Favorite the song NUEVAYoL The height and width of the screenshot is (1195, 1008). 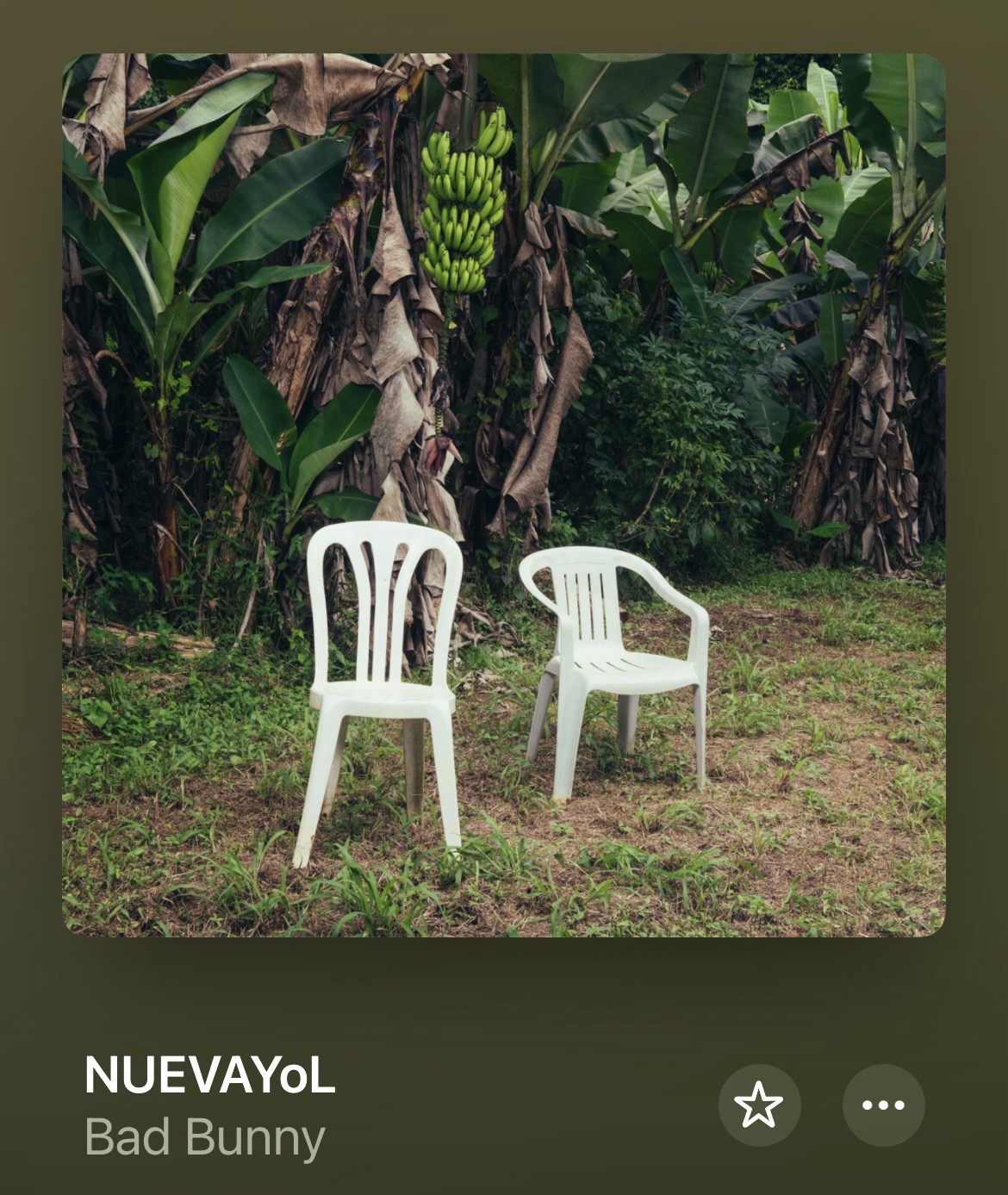tap(759, 1105)
